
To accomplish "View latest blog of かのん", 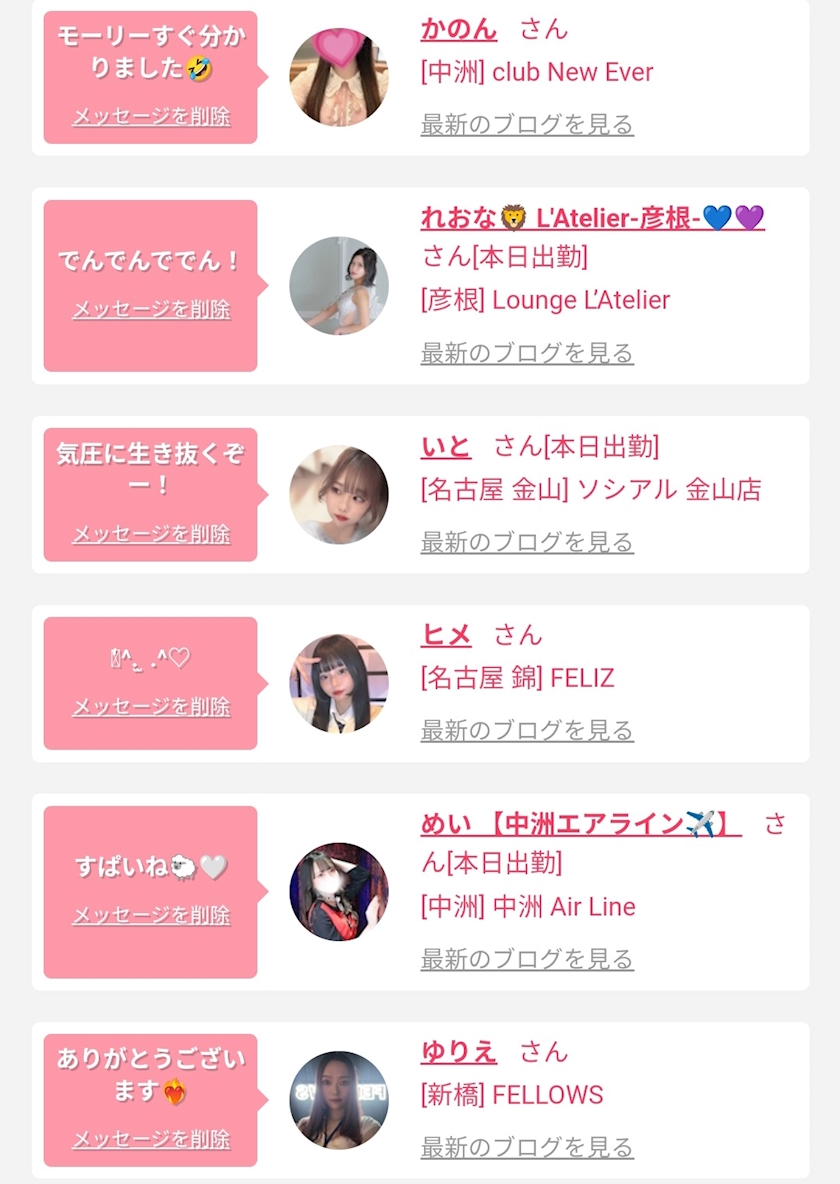I will [527, 124].
